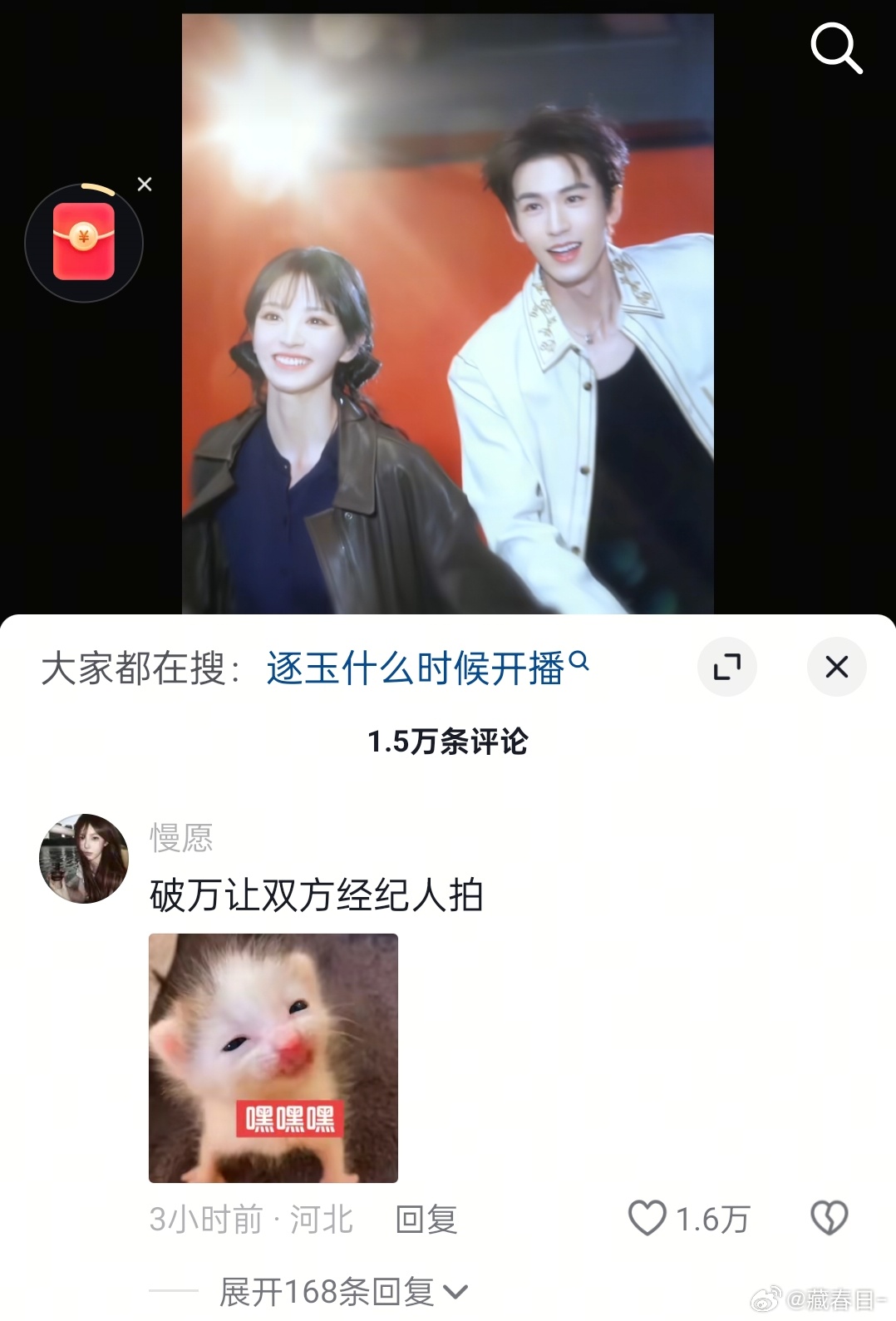Close the comments panel with the × button

tap(836, 666)
